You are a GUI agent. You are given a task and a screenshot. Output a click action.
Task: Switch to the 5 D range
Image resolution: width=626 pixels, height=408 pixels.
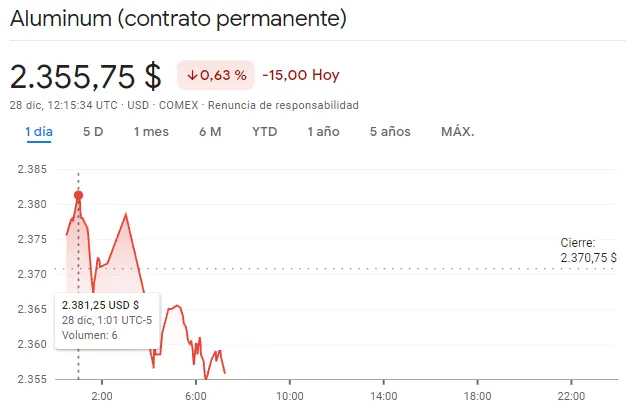click(93, 132)
